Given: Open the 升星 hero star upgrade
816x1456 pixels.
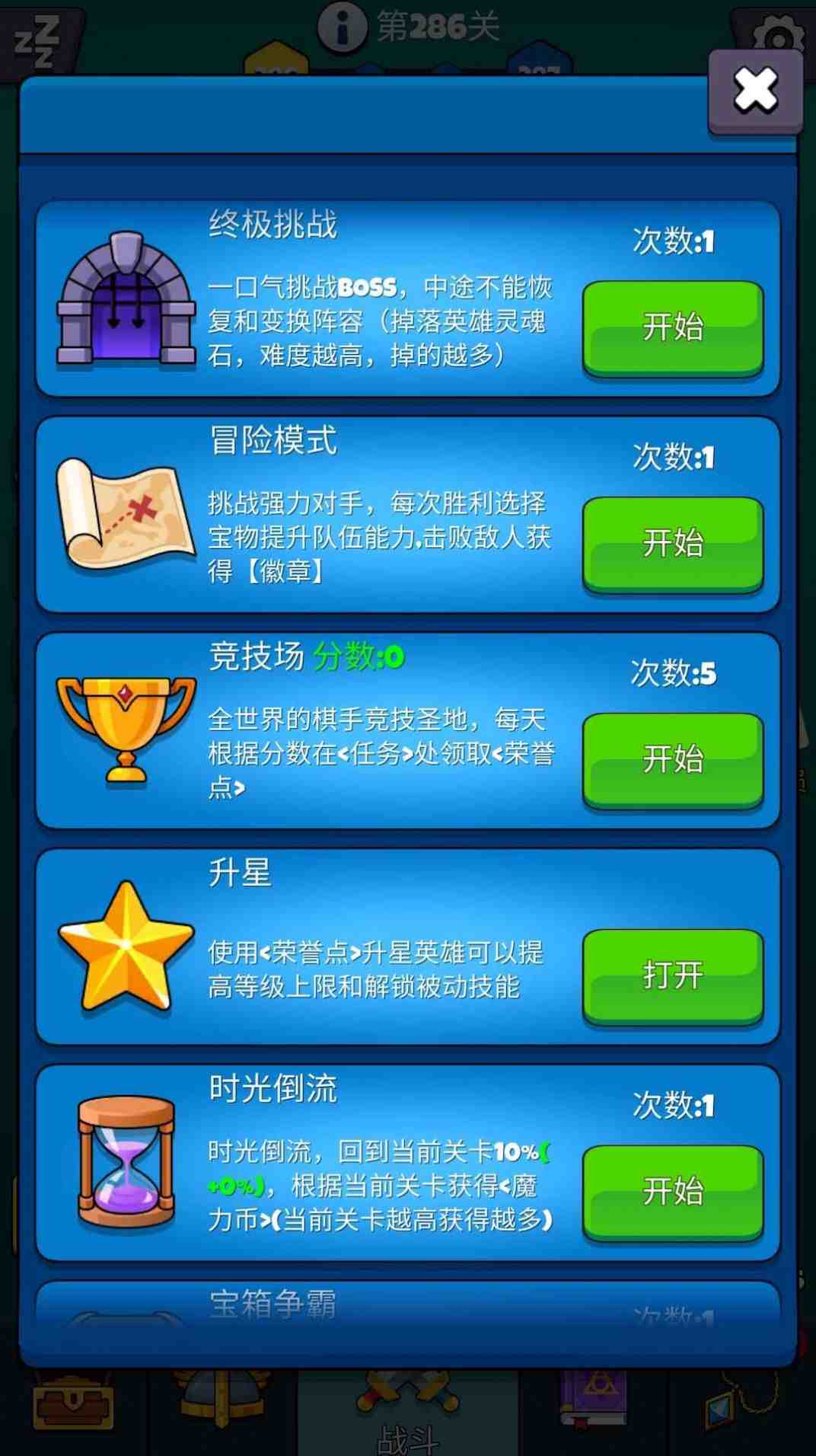Looking at the screenshot, I should pyautogui.click(x=673, y=975).
